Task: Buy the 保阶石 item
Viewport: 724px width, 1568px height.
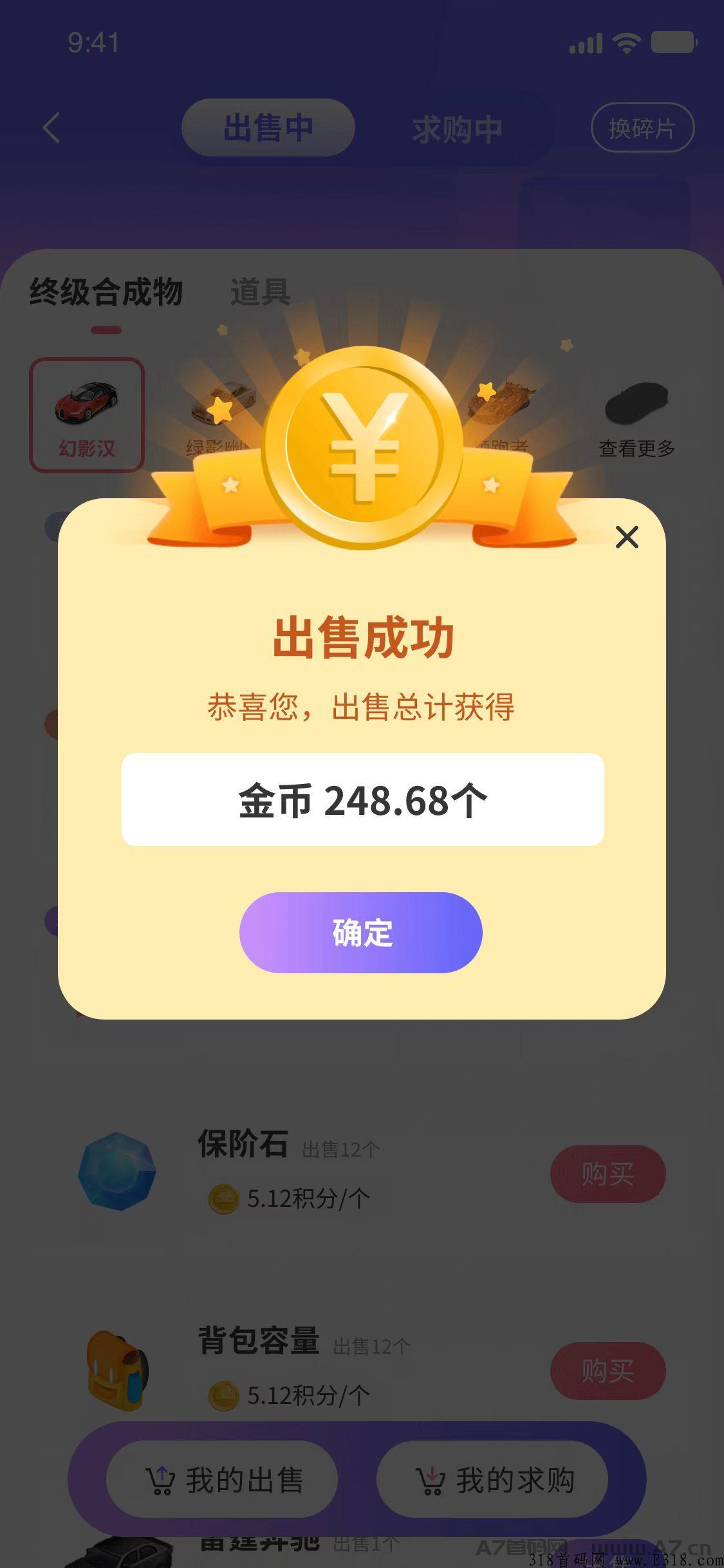Action: tap(608, 1173)
